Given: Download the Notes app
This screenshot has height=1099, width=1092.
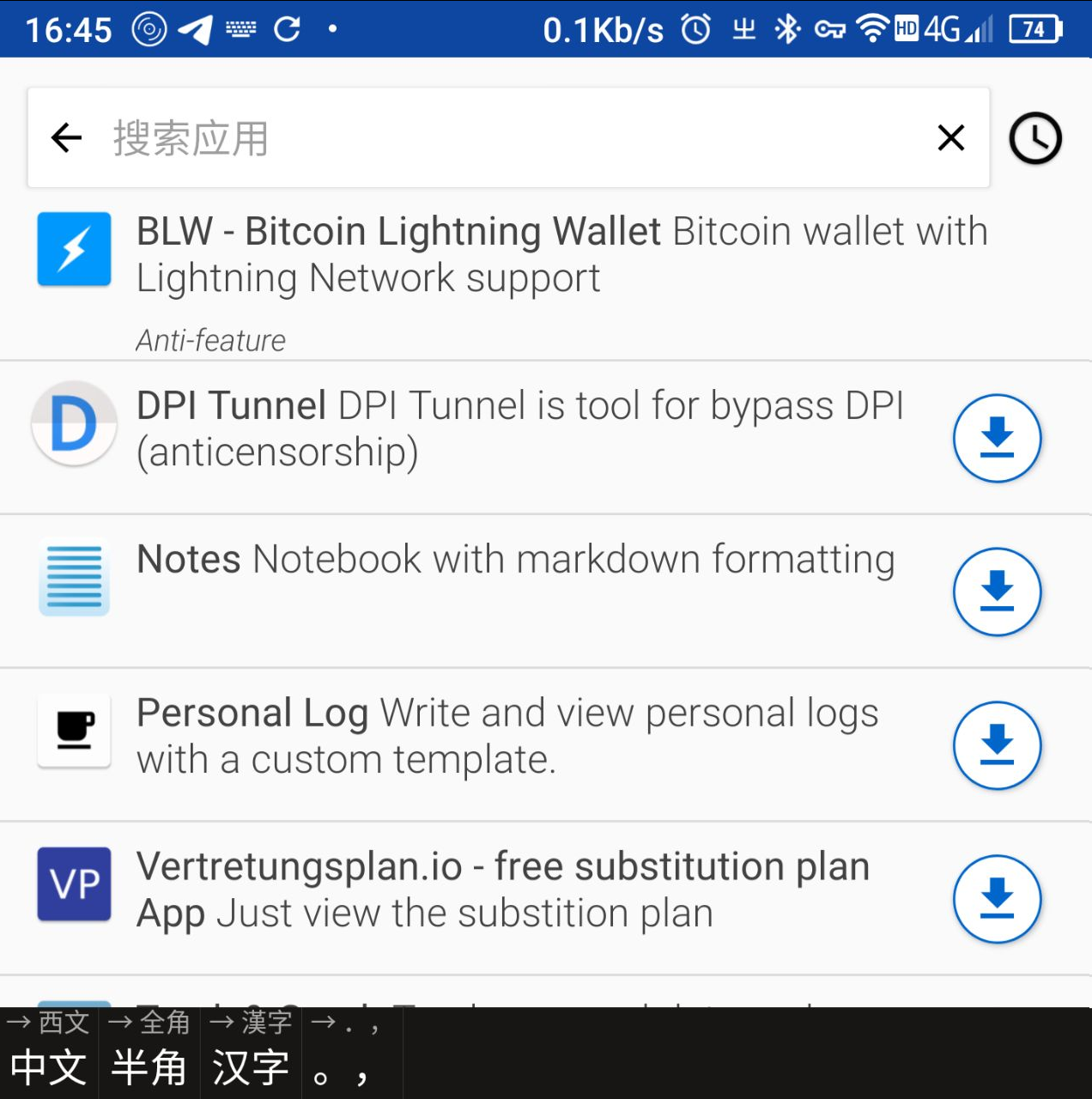Looking at the screenshot, I should click(997, 592).
